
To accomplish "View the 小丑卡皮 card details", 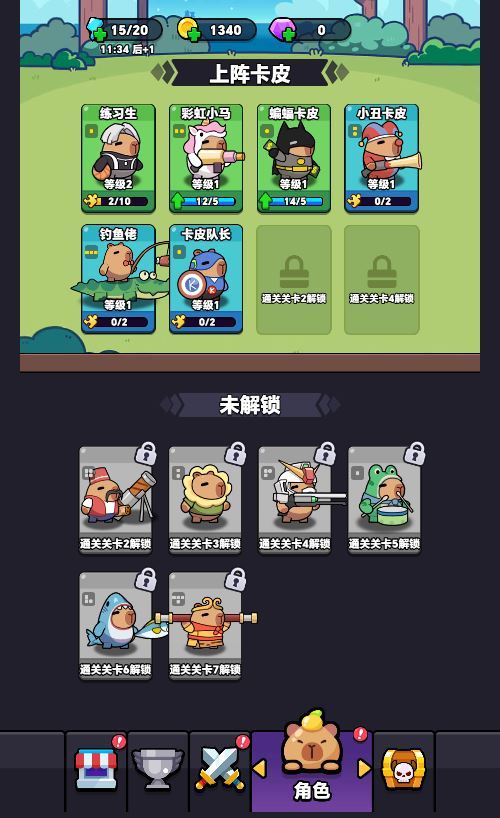I will pyautogui.click(x=382, y=159).
